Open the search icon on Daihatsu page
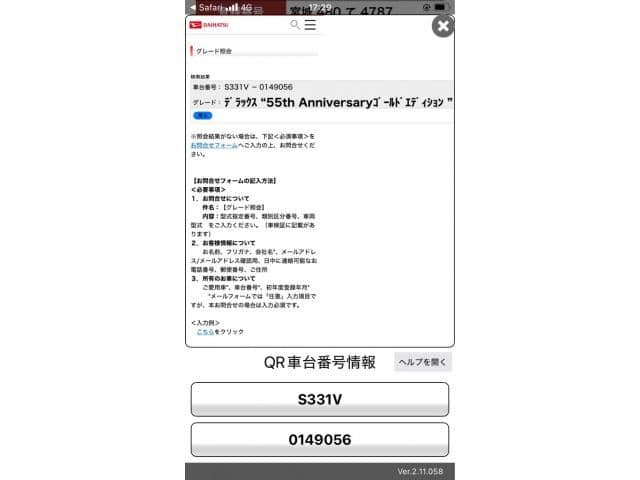 (x=294, y=25)
